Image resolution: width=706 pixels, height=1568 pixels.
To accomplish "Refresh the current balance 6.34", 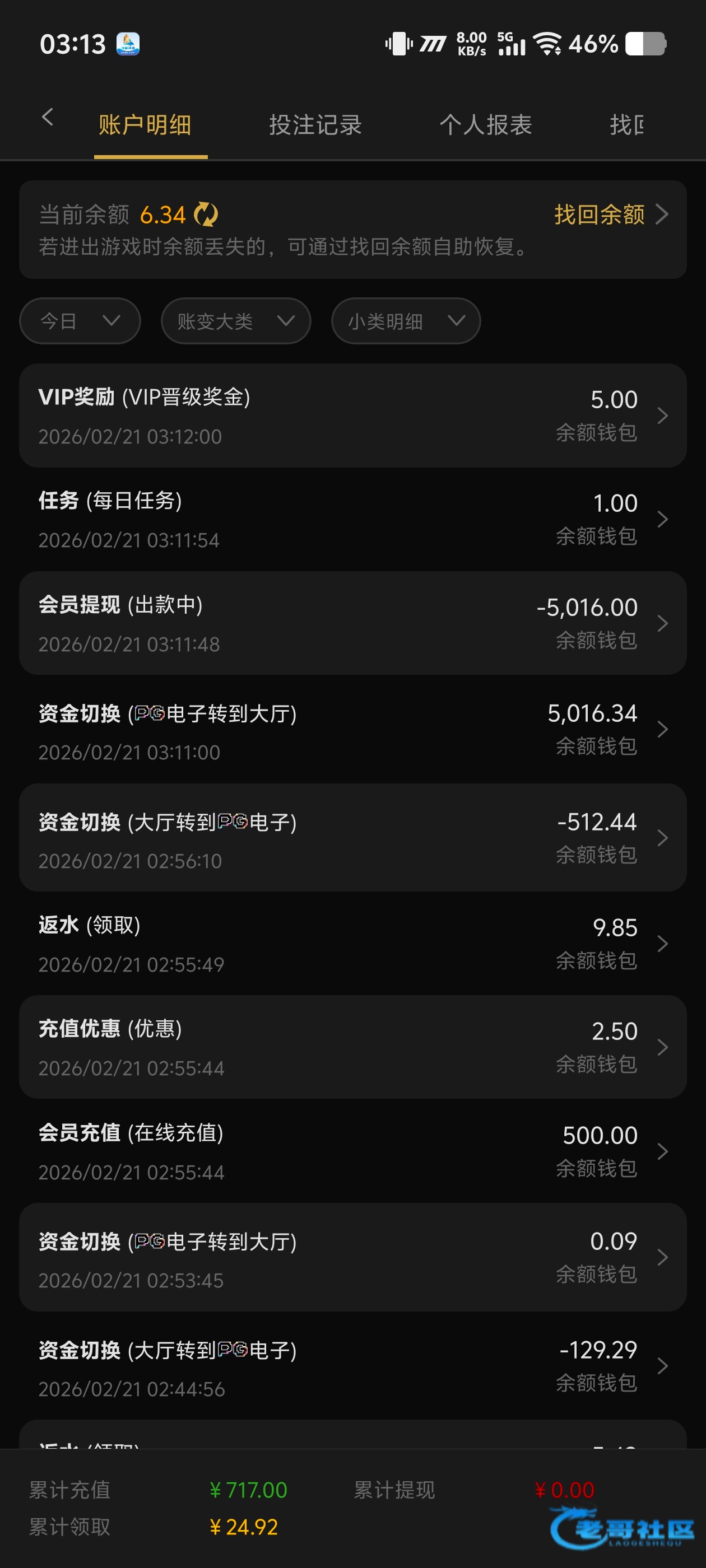I will pos(206,215).
